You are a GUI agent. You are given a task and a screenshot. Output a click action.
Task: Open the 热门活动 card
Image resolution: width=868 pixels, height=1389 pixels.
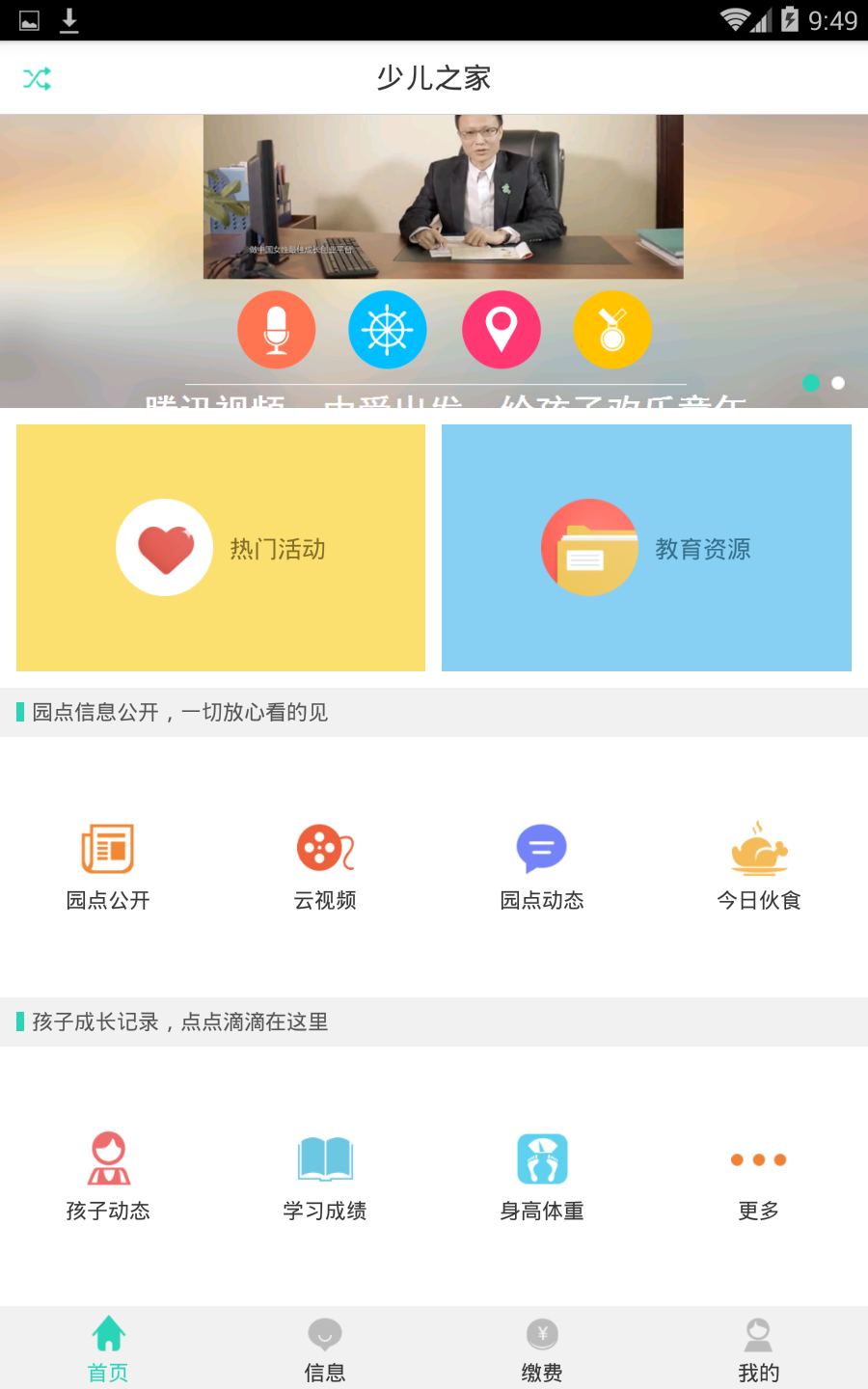(x=221, y=548)
